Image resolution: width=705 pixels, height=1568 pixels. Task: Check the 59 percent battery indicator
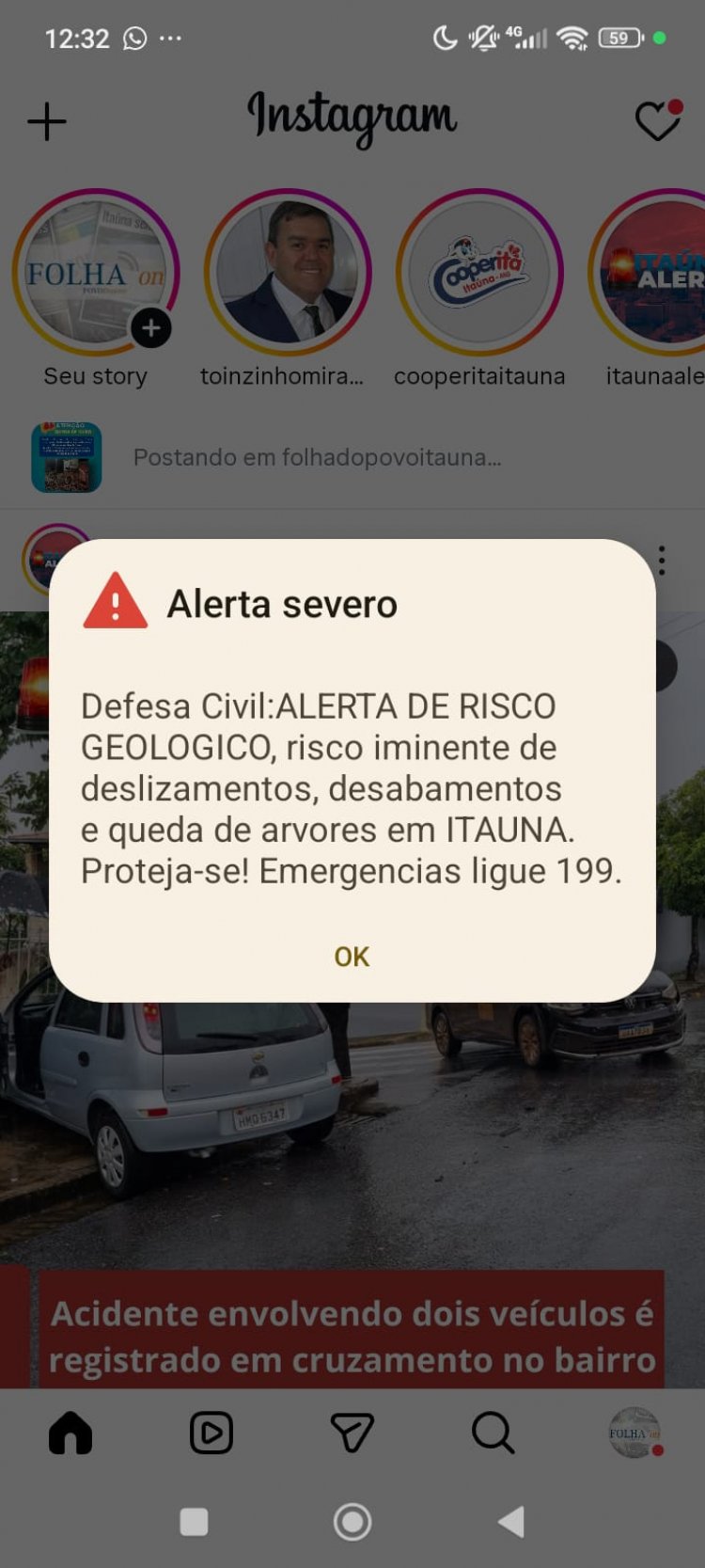619,38
